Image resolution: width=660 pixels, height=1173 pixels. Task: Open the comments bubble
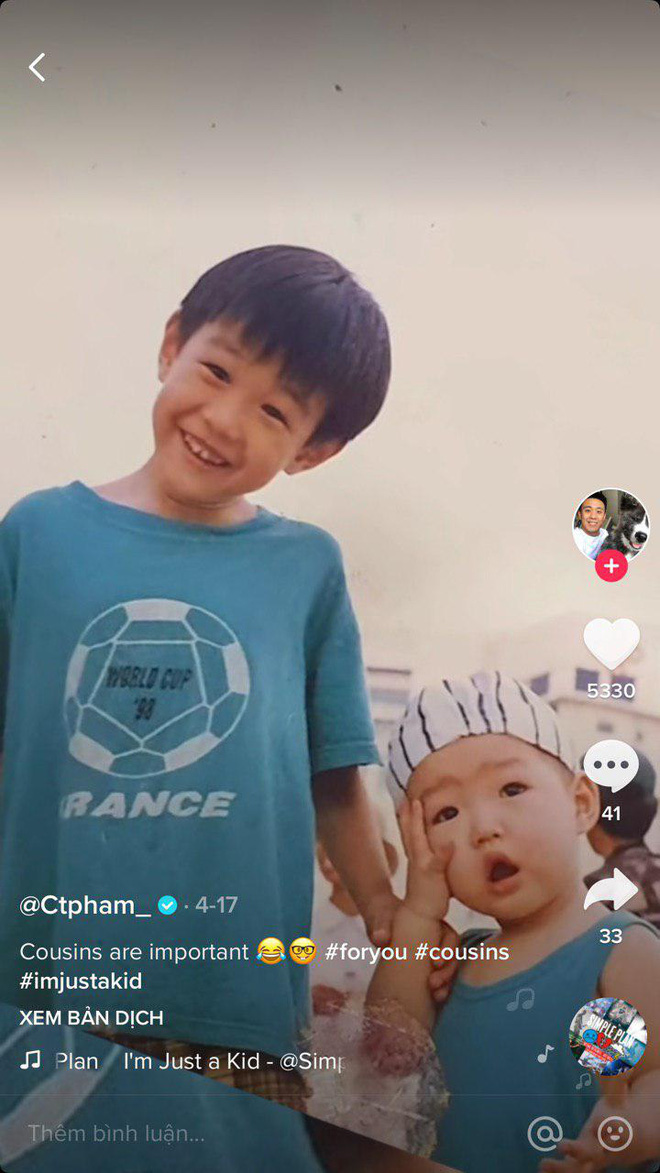point(610,767)
